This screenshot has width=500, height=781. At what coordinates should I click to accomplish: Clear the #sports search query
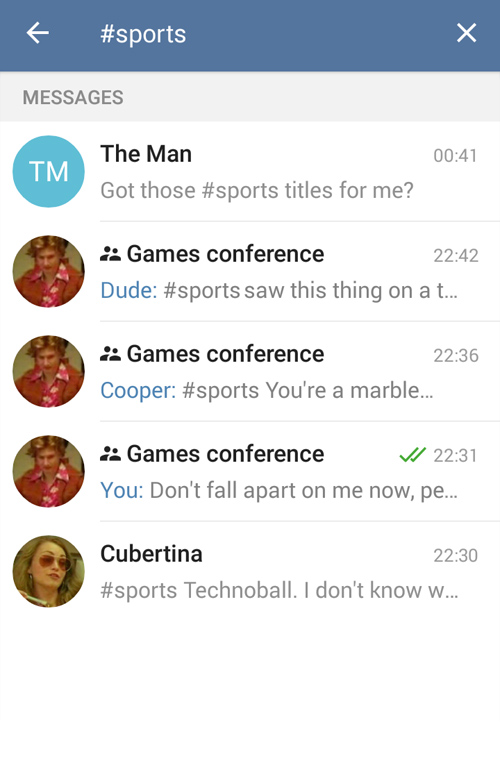[x=466, y=33]
